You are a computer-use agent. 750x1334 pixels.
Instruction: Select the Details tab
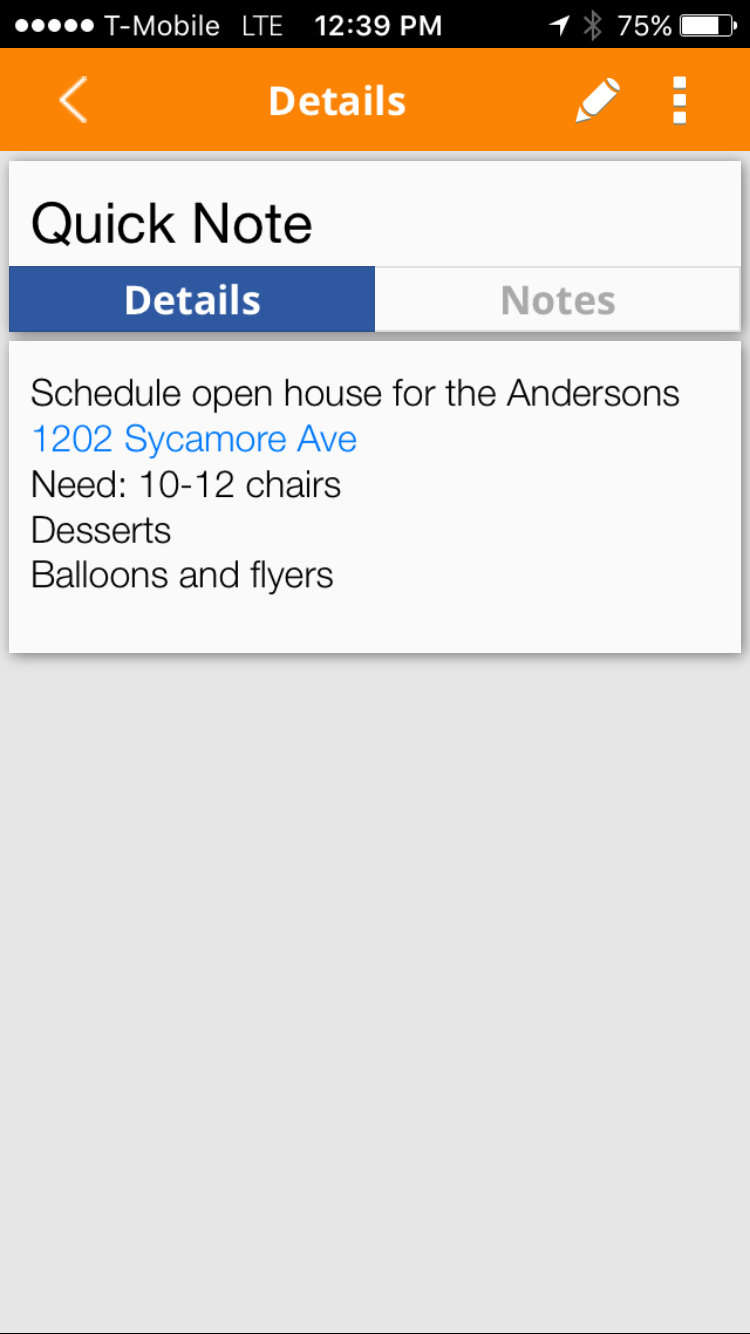[x=192, y=300]
